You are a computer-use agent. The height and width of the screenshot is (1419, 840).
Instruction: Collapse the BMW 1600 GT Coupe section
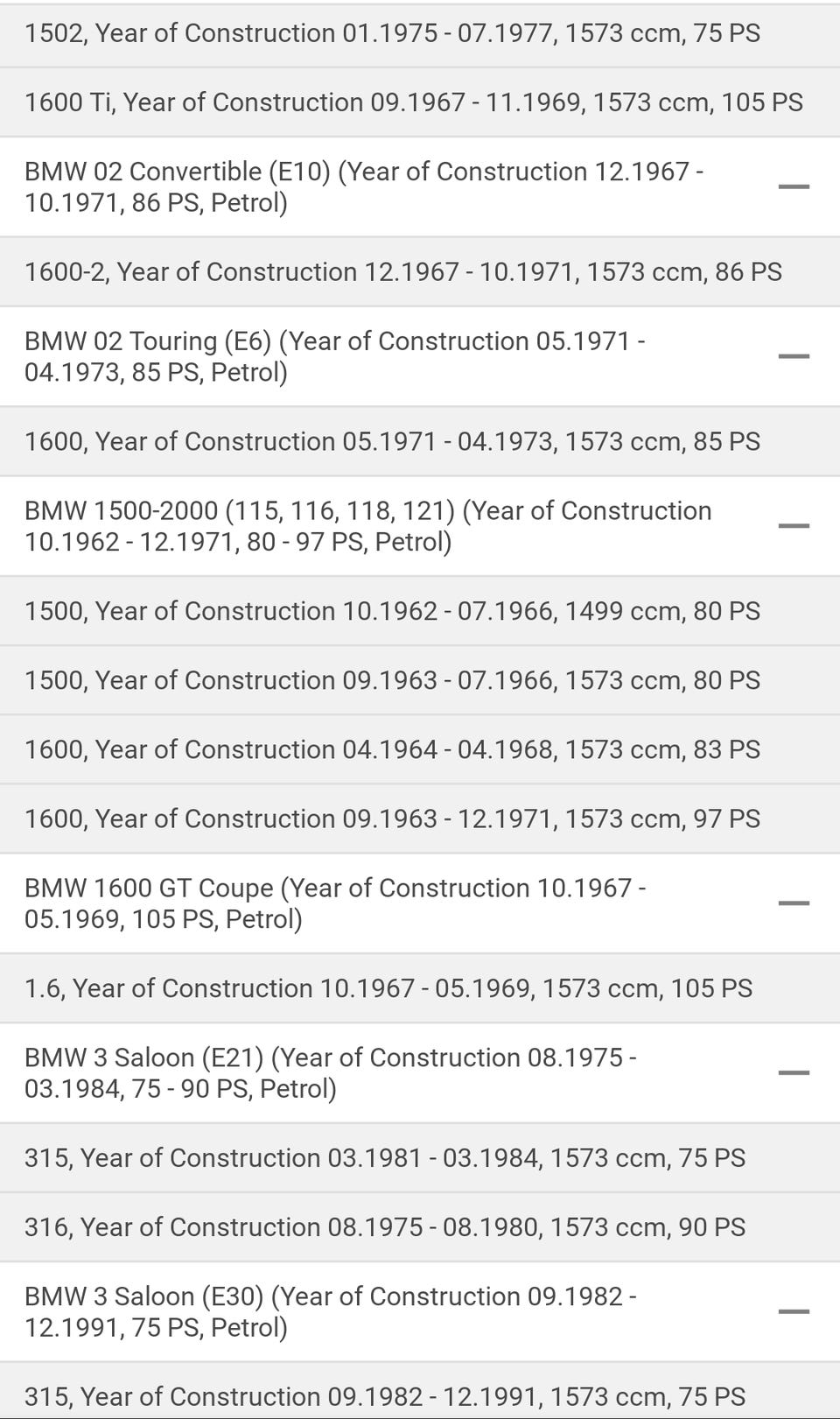[794, 903]
